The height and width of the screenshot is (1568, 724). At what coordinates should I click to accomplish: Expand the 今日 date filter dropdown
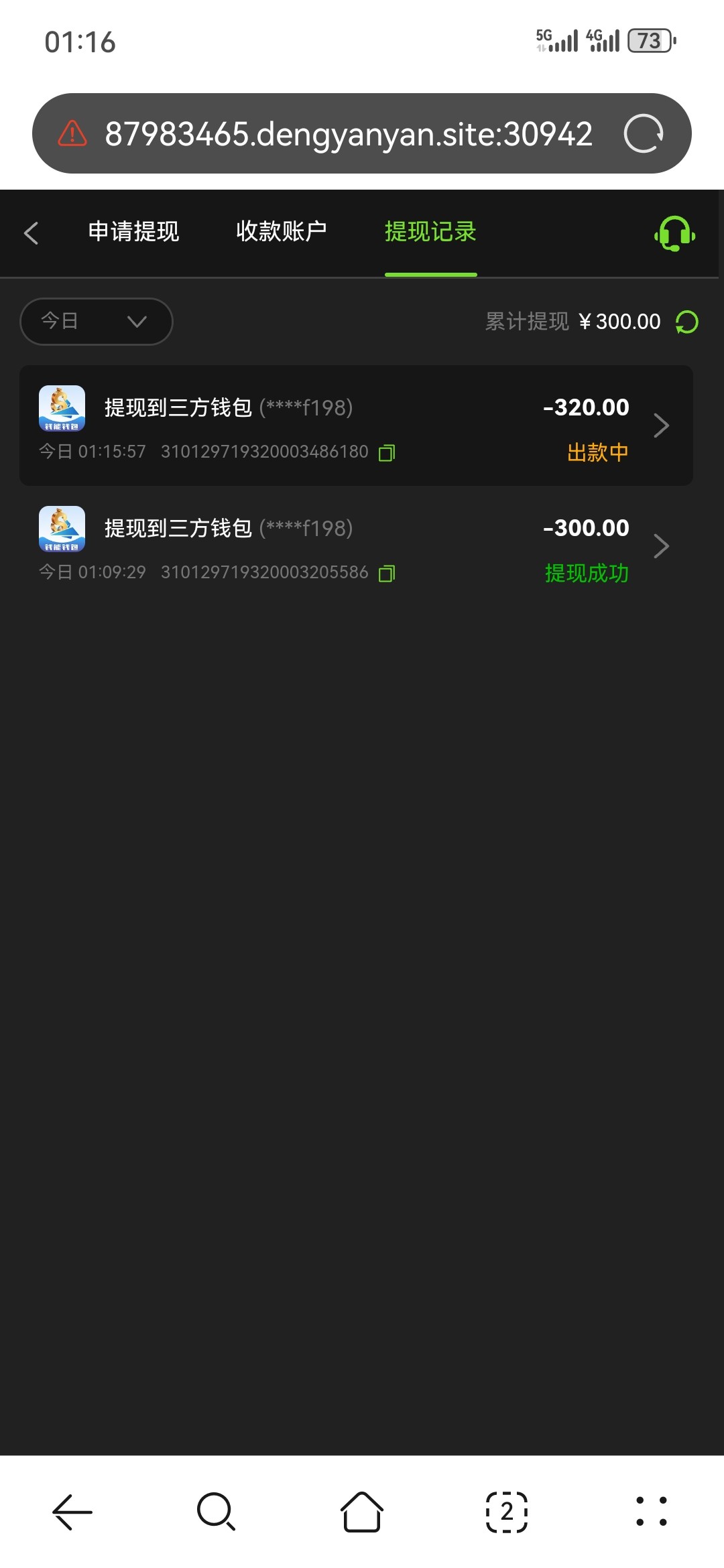pos(97,322)
